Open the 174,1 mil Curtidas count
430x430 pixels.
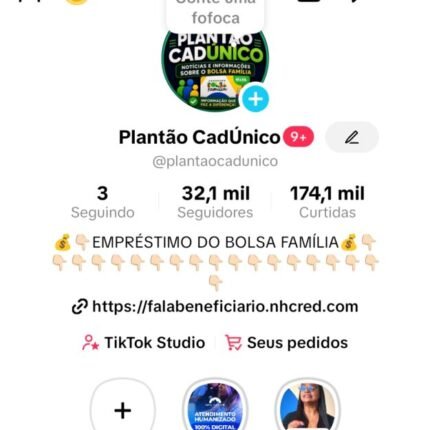[x=327, y=202]
